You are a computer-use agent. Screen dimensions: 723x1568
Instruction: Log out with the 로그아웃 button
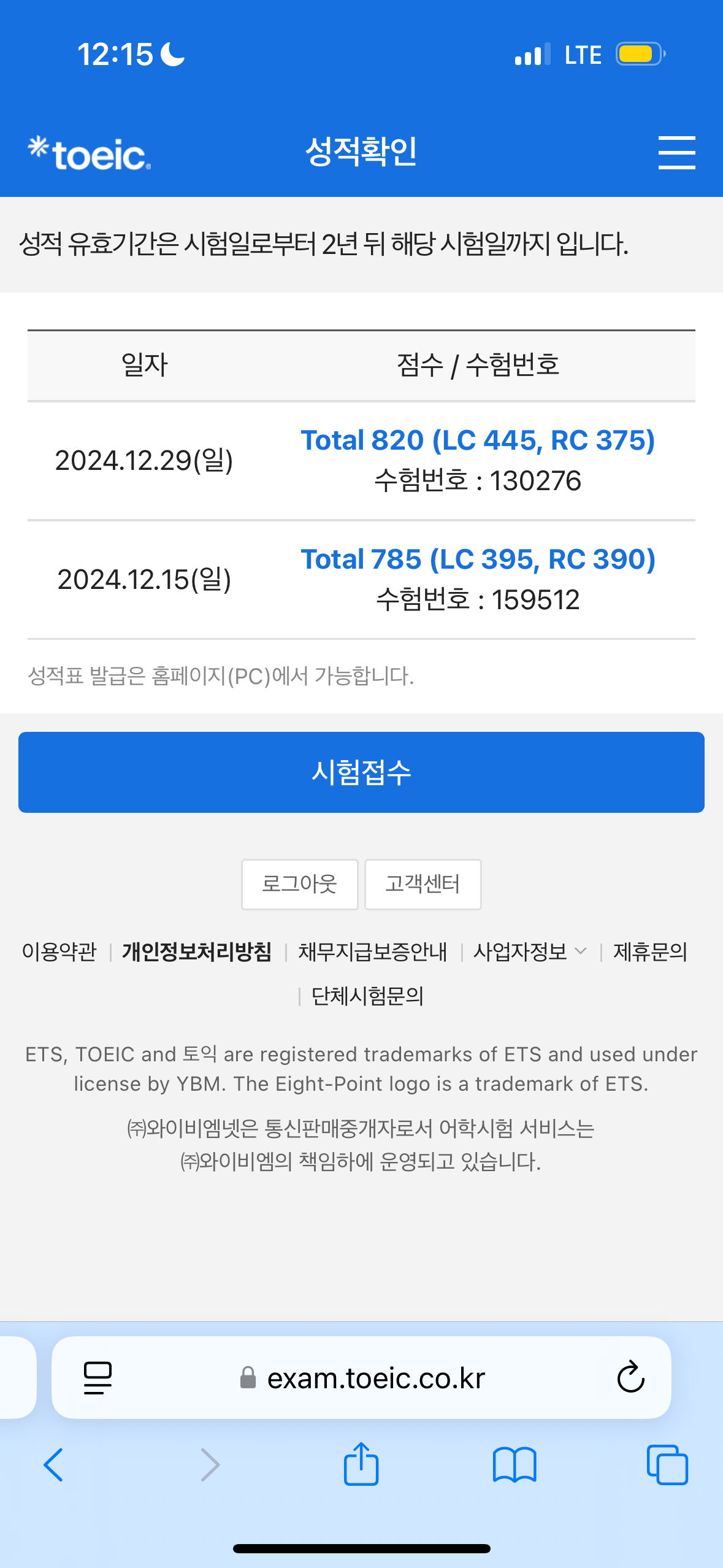299,884
